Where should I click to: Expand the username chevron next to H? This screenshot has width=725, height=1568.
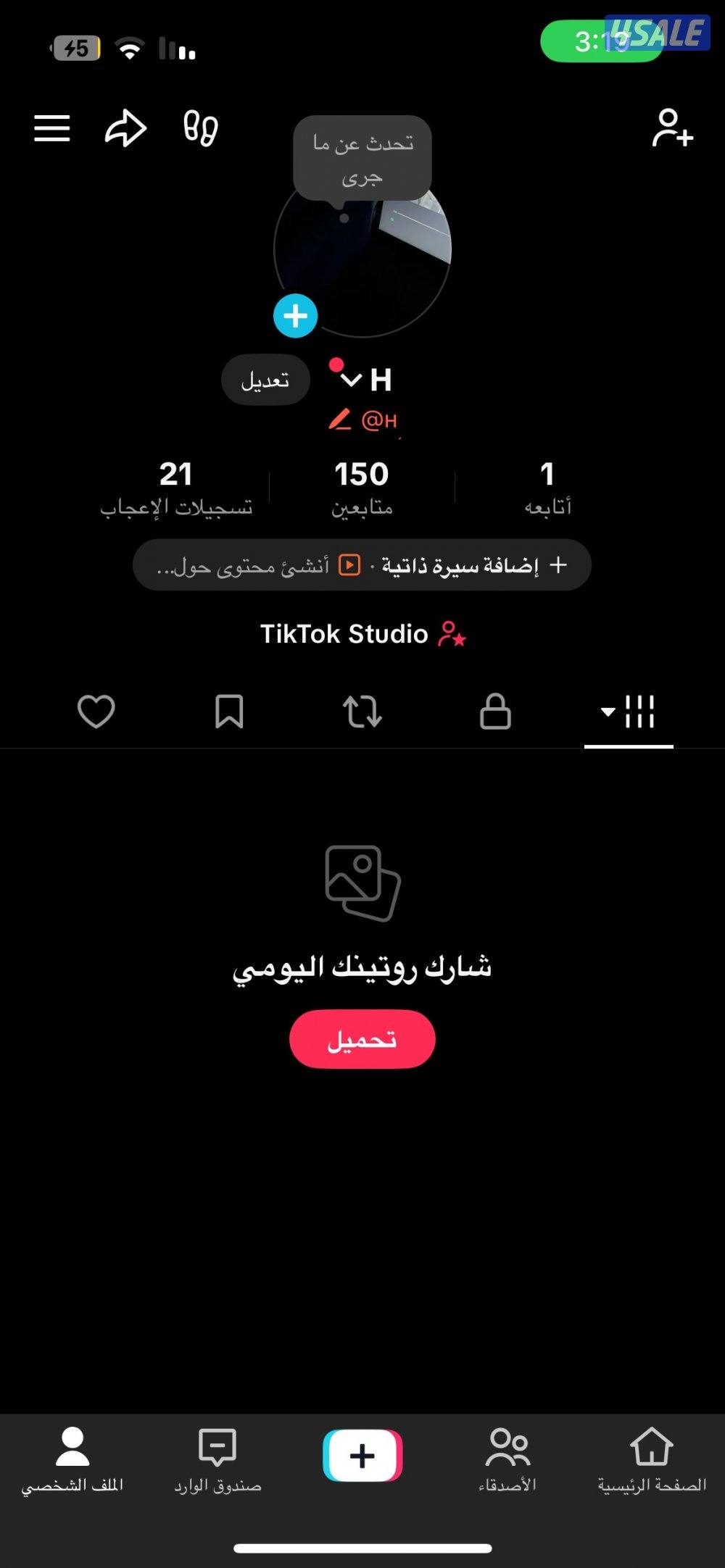[353, 380]
